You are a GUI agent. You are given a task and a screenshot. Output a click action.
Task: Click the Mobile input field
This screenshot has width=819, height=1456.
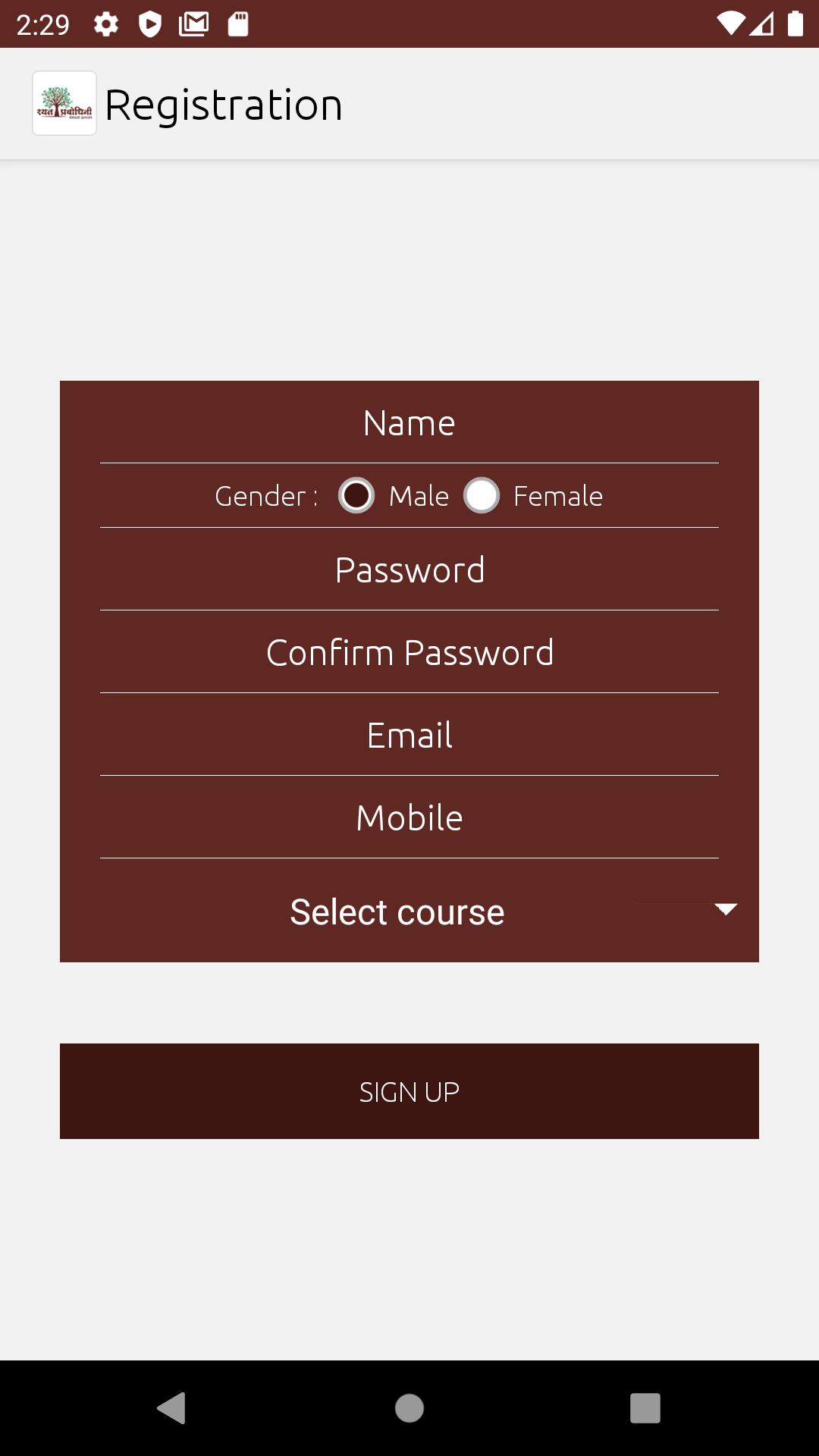409,817
